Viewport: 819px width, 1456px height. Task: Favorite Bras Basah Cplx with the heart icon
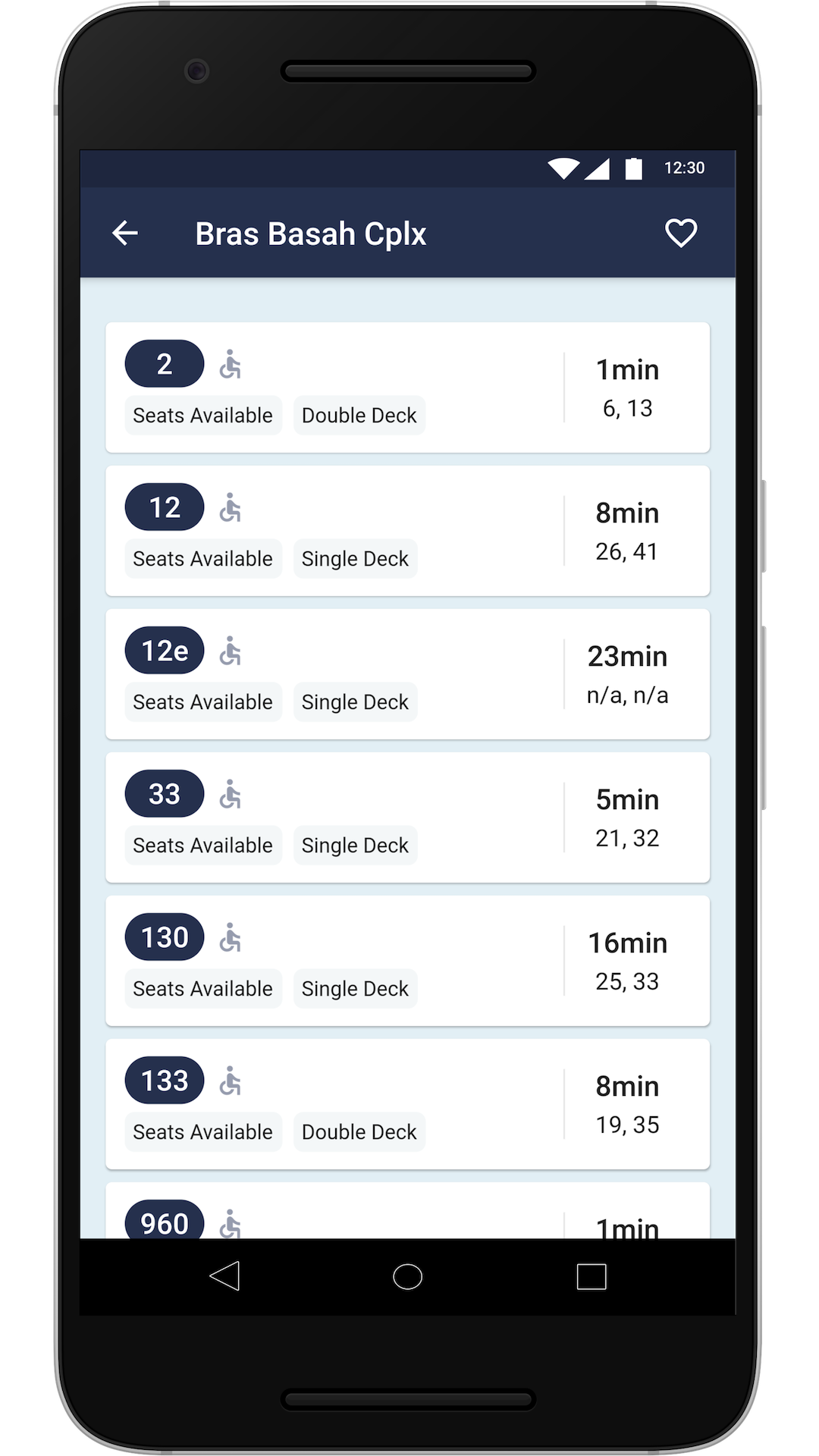[680, 233]
